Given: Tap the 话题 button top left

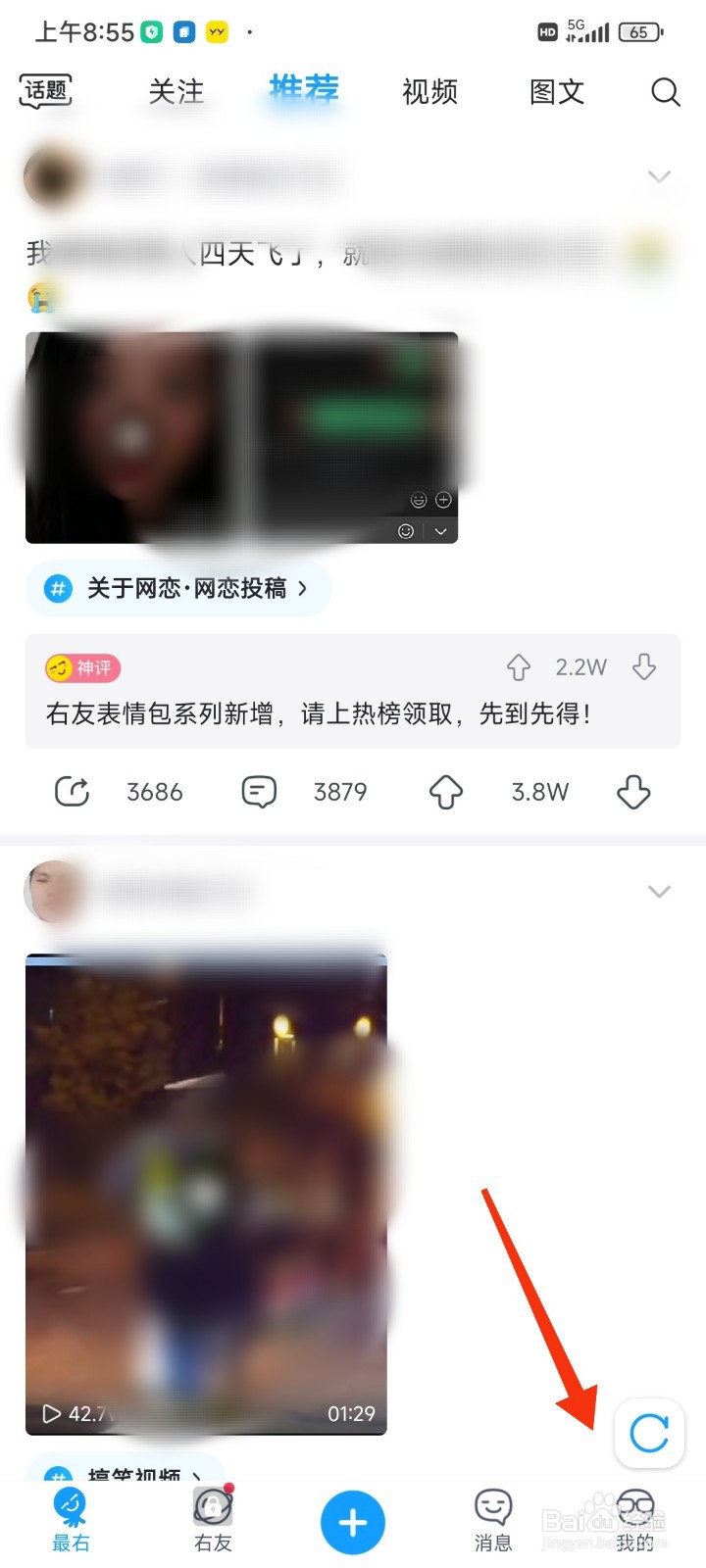Looking at the screenshot, I should tap(45, 91).
